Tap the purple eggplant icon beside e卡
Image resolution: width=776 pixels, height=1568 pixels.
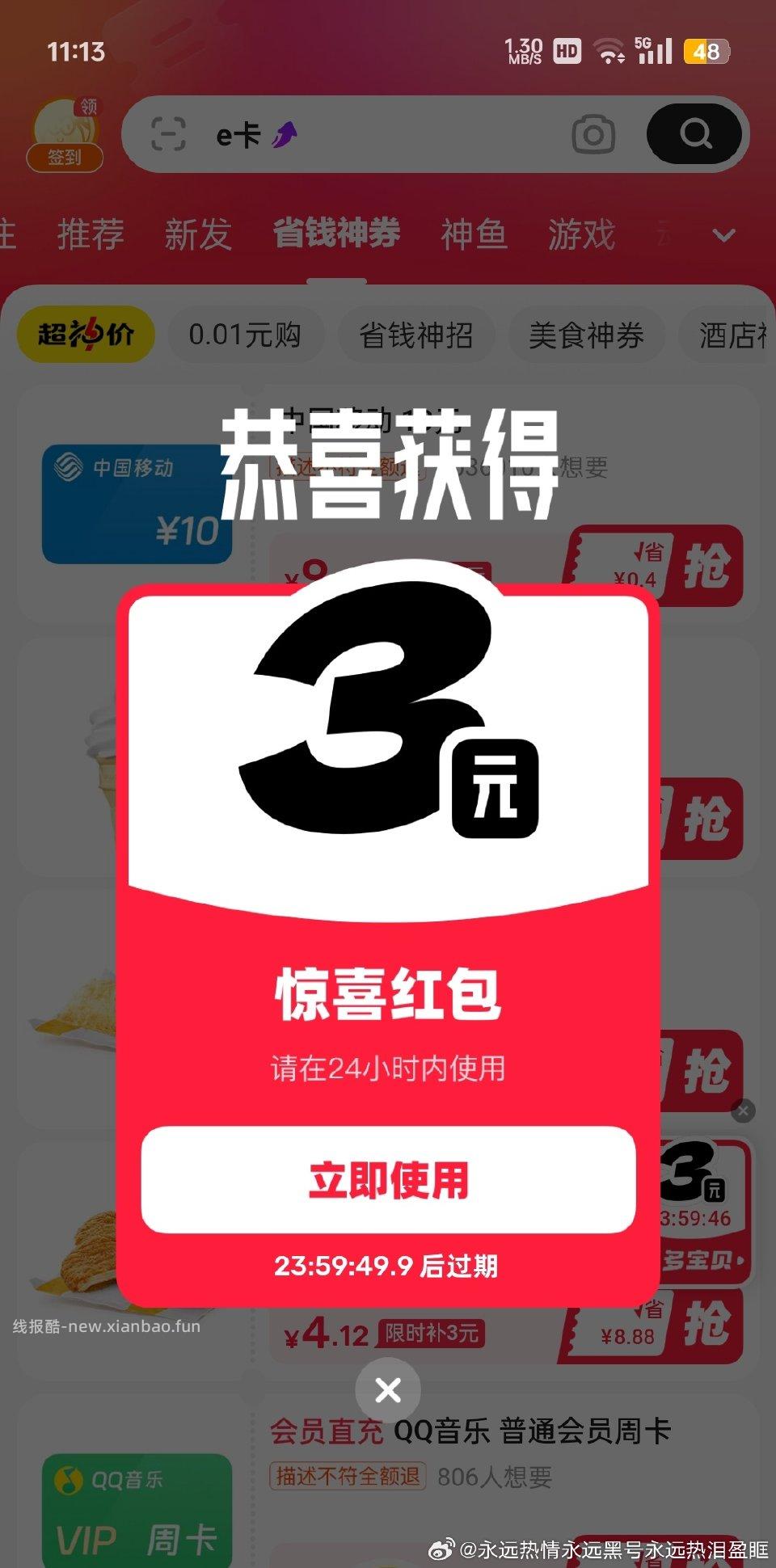pos(287,134)
